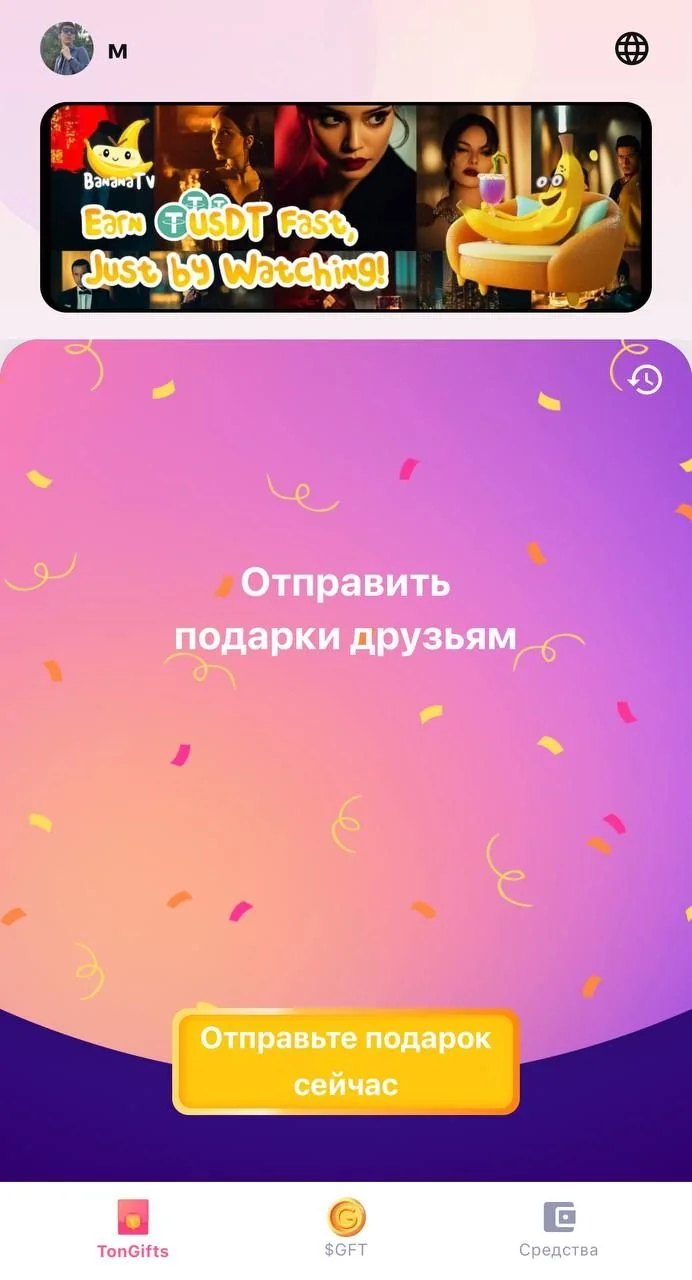692x1280 pixels.
Task: Switch to the $GFT tab
Action: 346,1230
